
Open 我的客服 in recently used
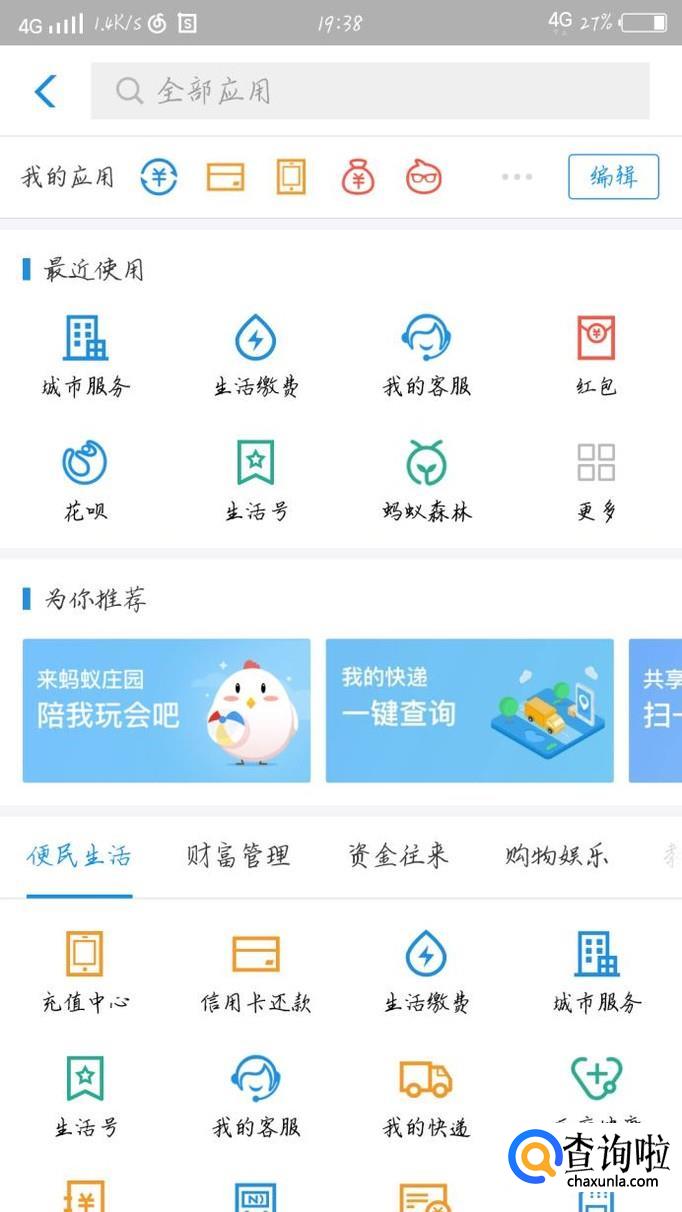pyautogui.click(x=426, y=354)
